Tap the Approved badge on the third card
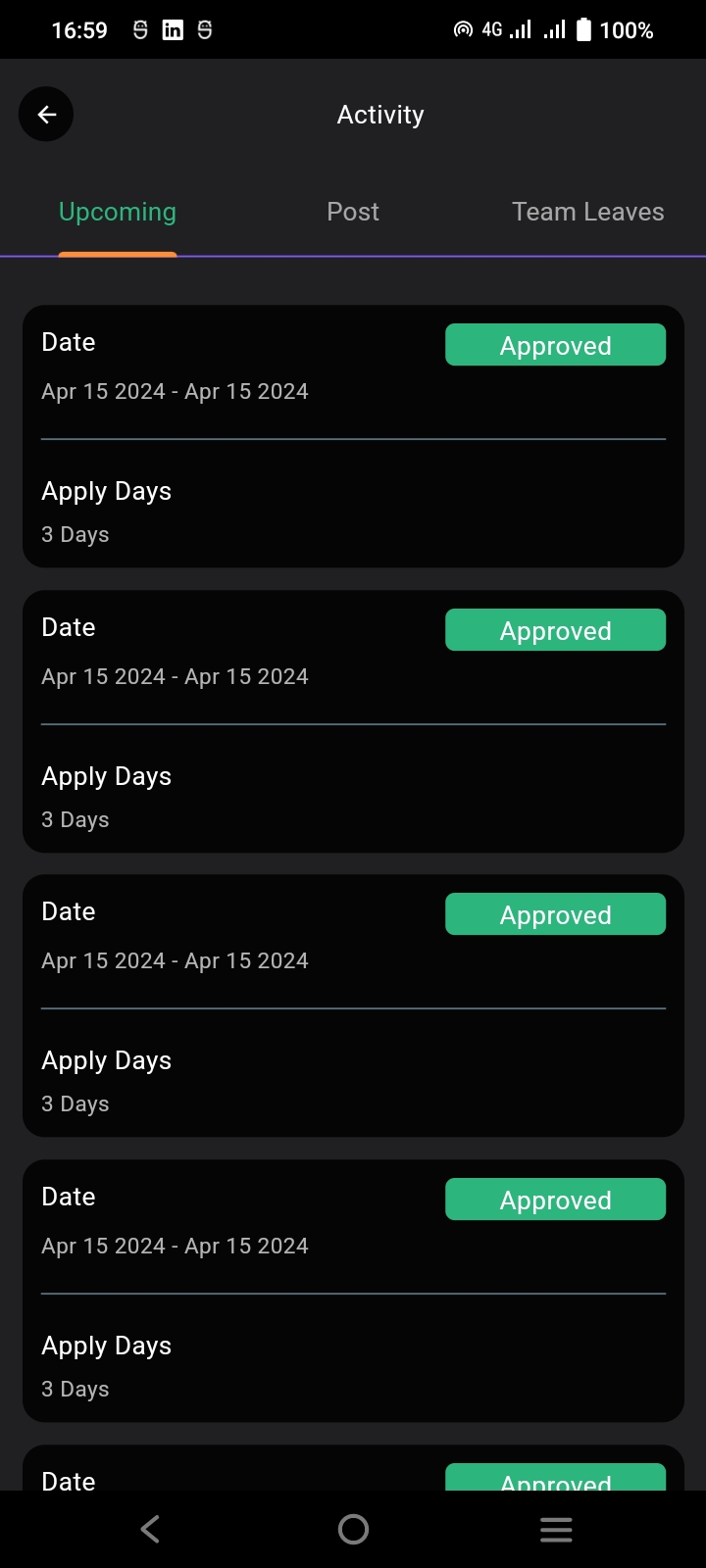The height and width of the screenshot is (1568, 706). (555, 913)
